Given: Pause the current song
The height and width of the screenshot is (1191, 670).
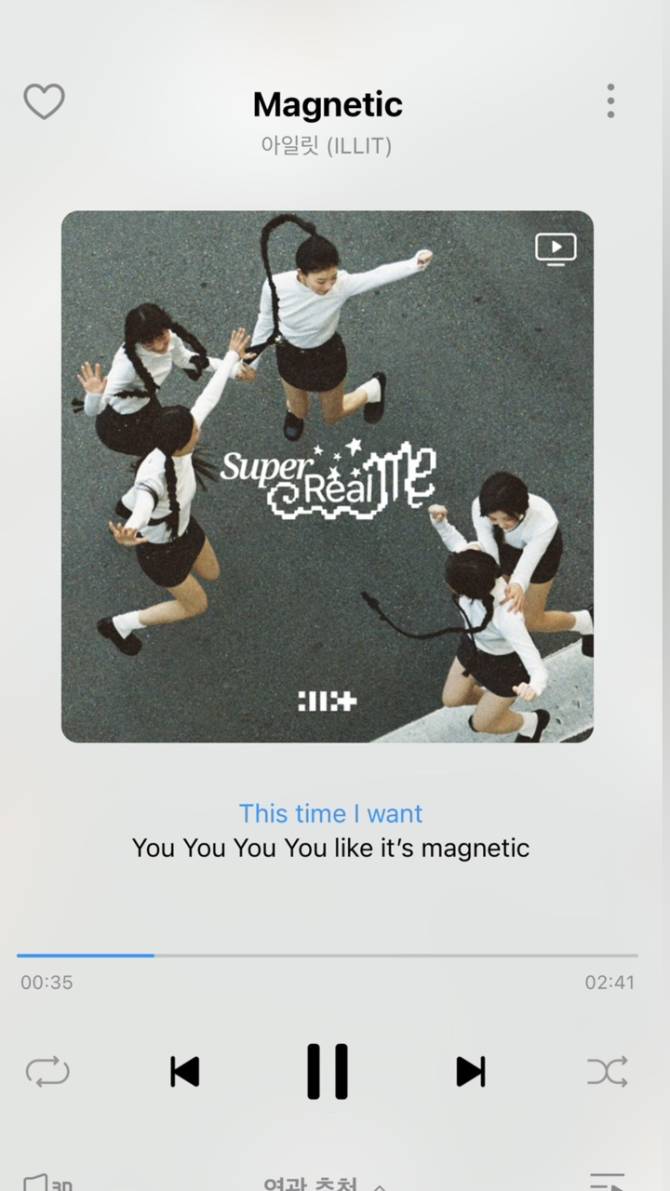Looking at the screenshot, I should (x=327, y=1071).
